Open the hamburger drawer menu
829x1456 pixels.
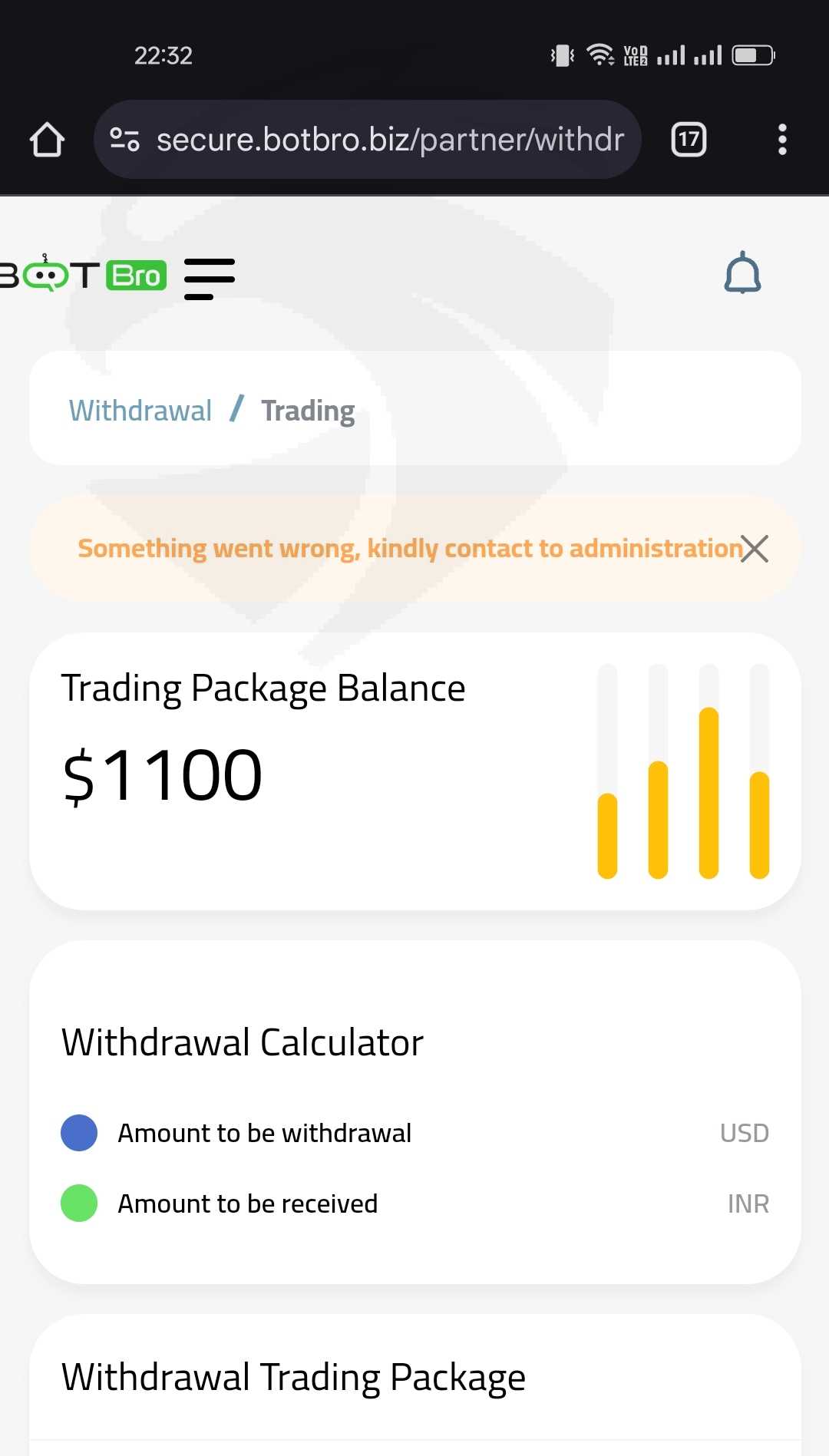click(210, 279)
